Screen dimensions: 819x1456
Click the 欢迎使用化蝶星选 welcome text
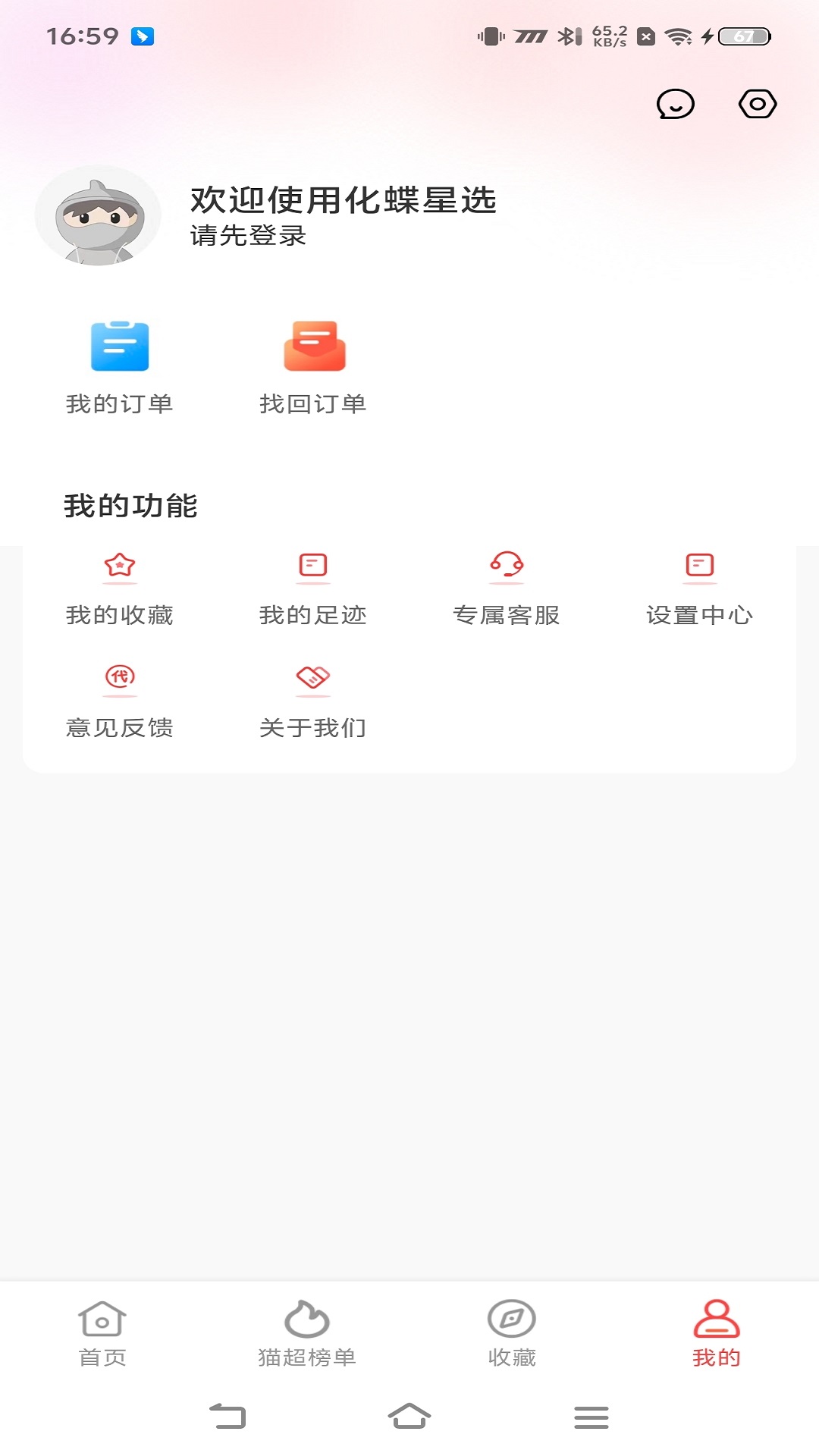(x=344, y=201)
